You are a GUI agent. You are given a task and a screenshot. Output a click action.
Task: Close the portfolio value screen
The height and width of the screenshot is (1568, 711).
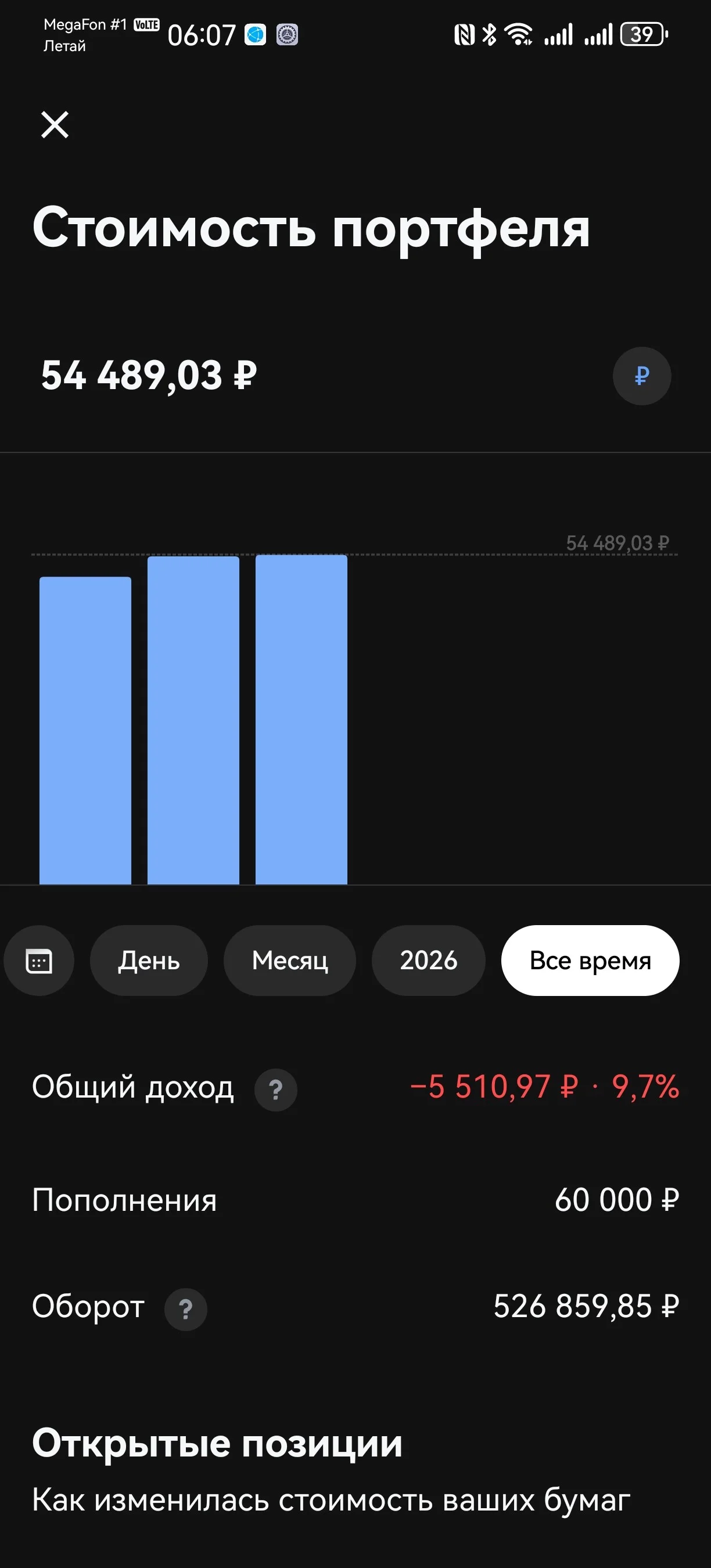tap(55, 125)
